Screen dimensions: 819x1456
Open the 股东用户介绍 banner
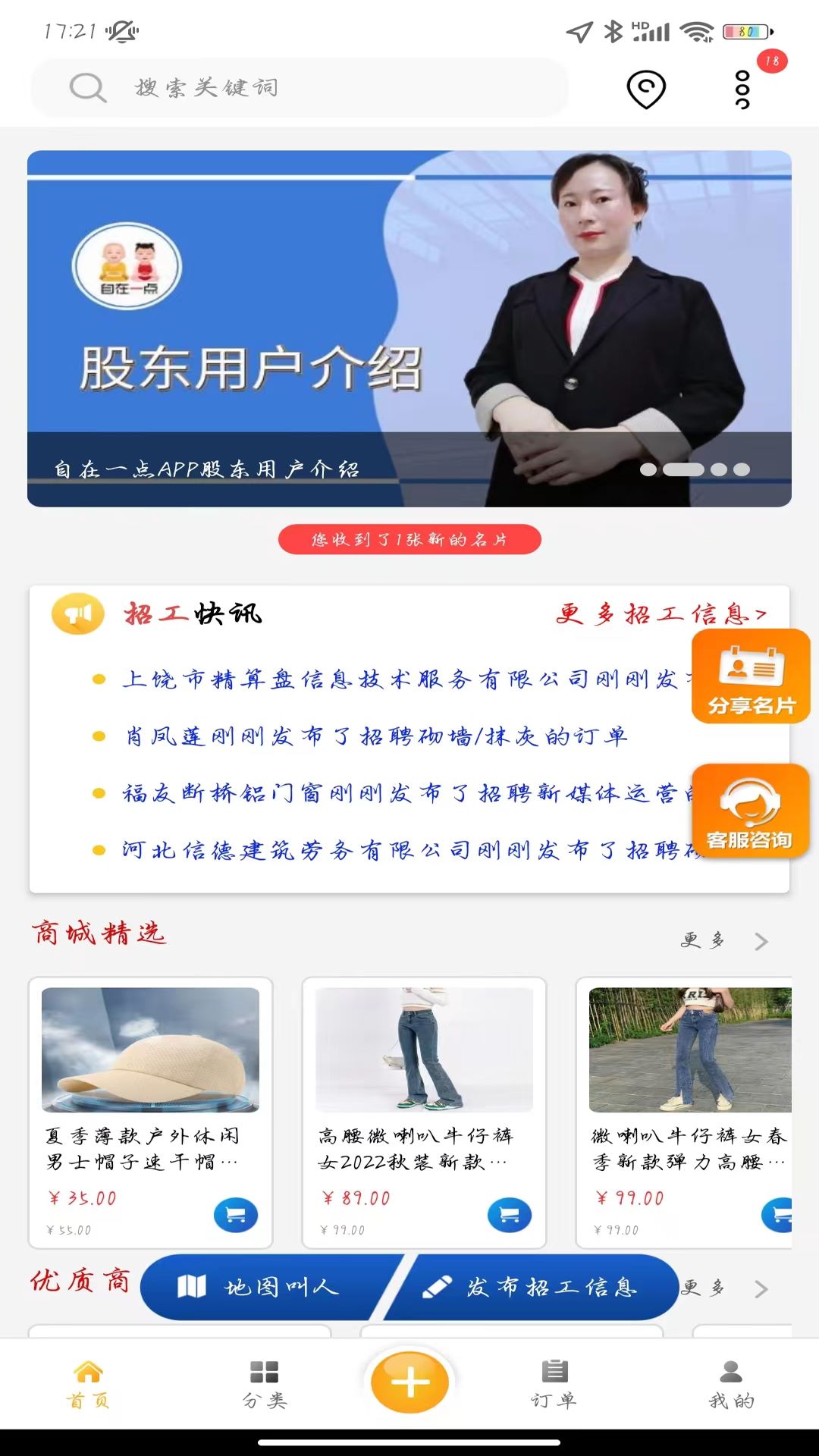click(409, 328)
